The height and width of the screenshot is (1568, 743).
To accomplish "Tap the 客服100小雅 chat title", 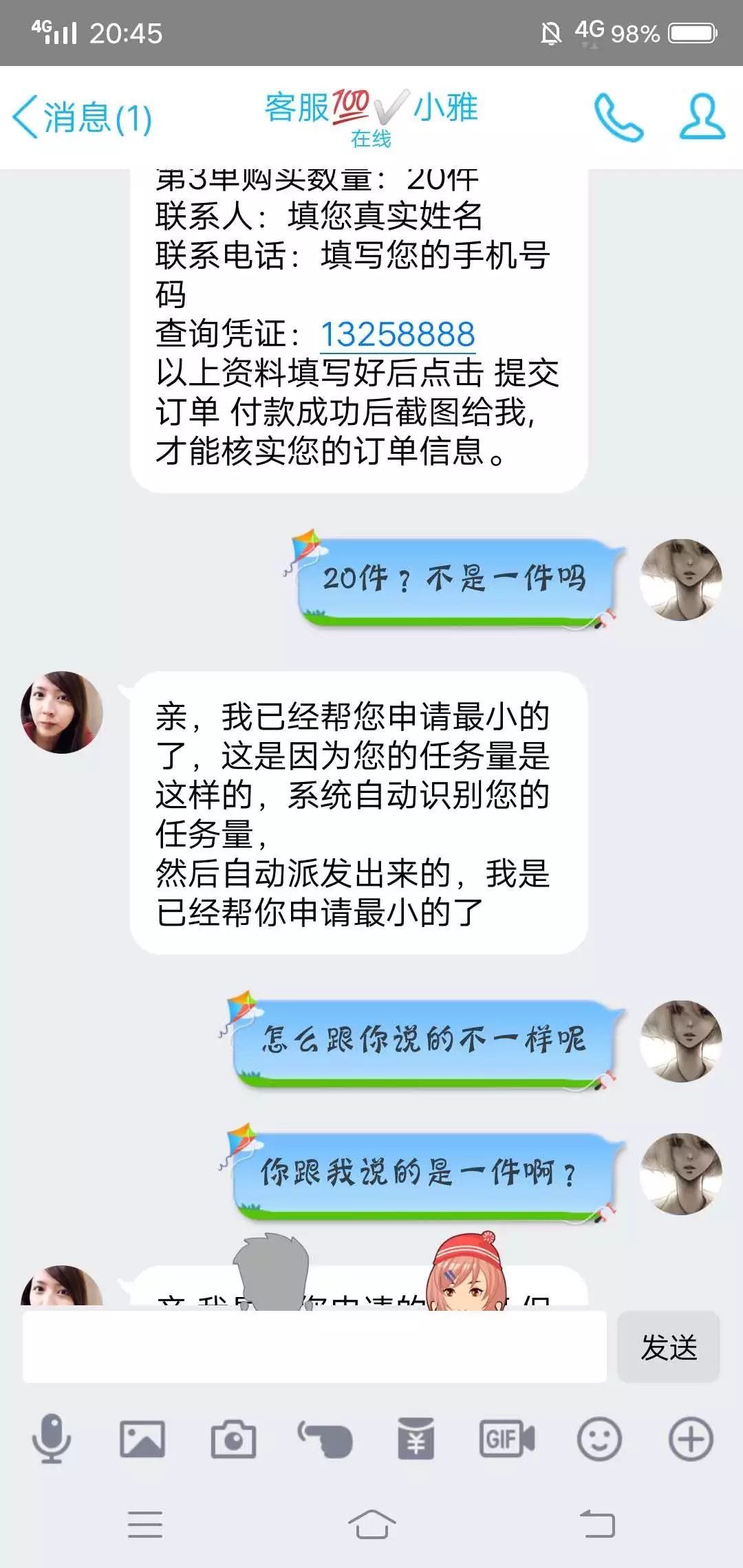I will click(x=371, y=110).
